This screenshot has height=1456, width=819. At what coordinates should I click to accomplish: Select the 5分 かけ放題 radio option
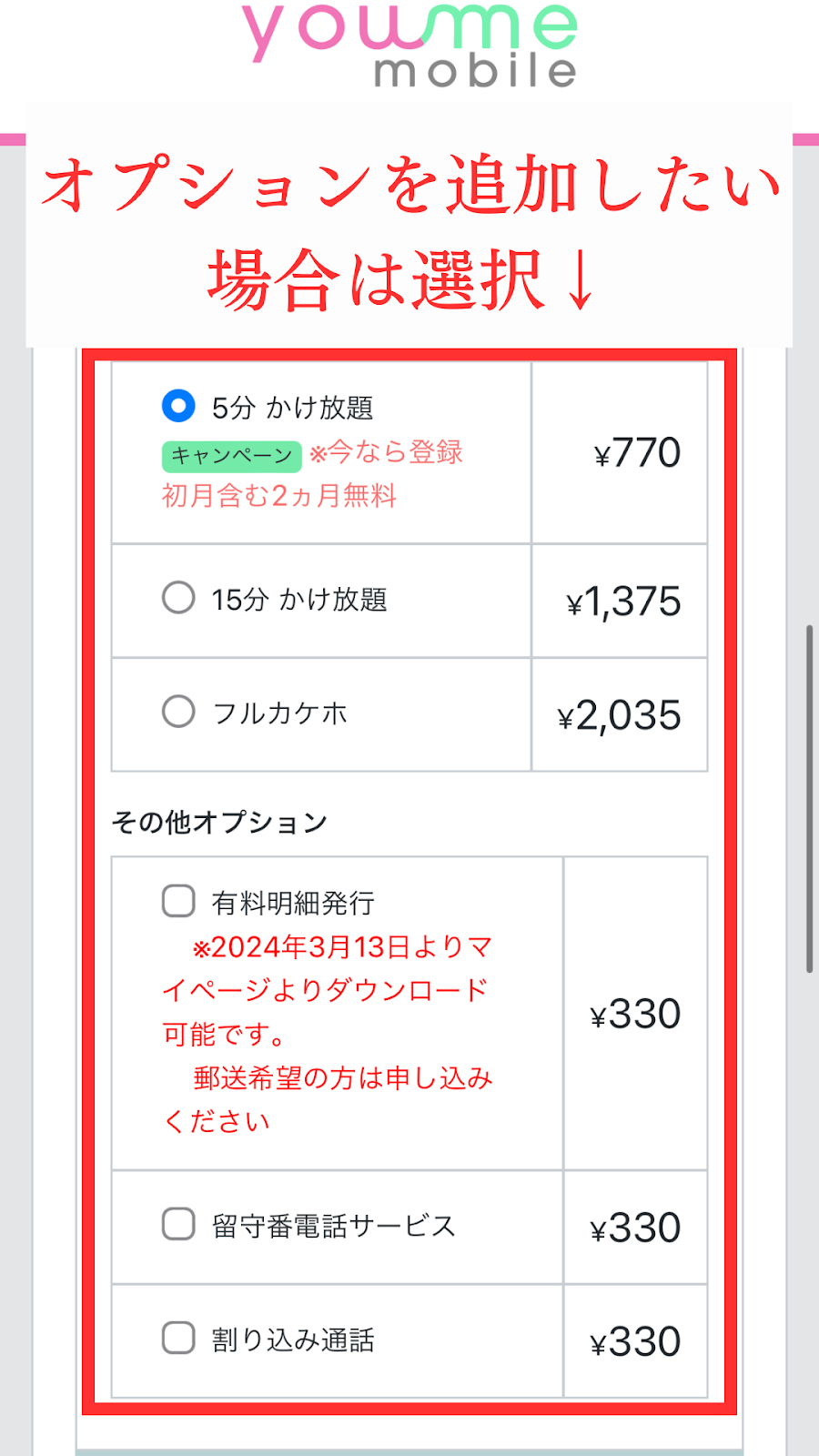coord(178,406)
